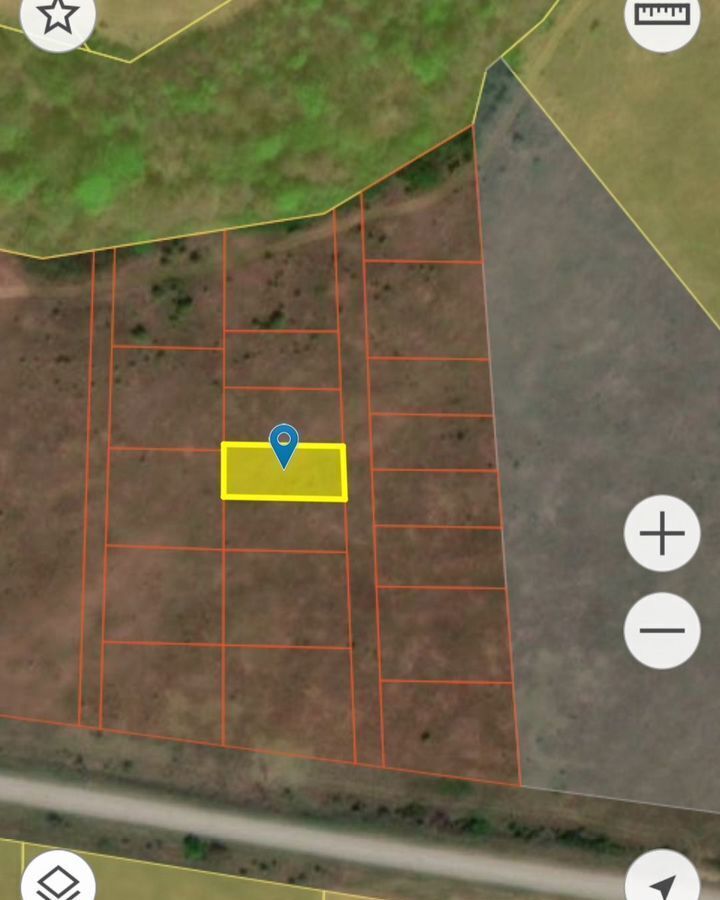Open the map layers selector
This screenshot has height=900, width=720.
(x=58, y=882)
